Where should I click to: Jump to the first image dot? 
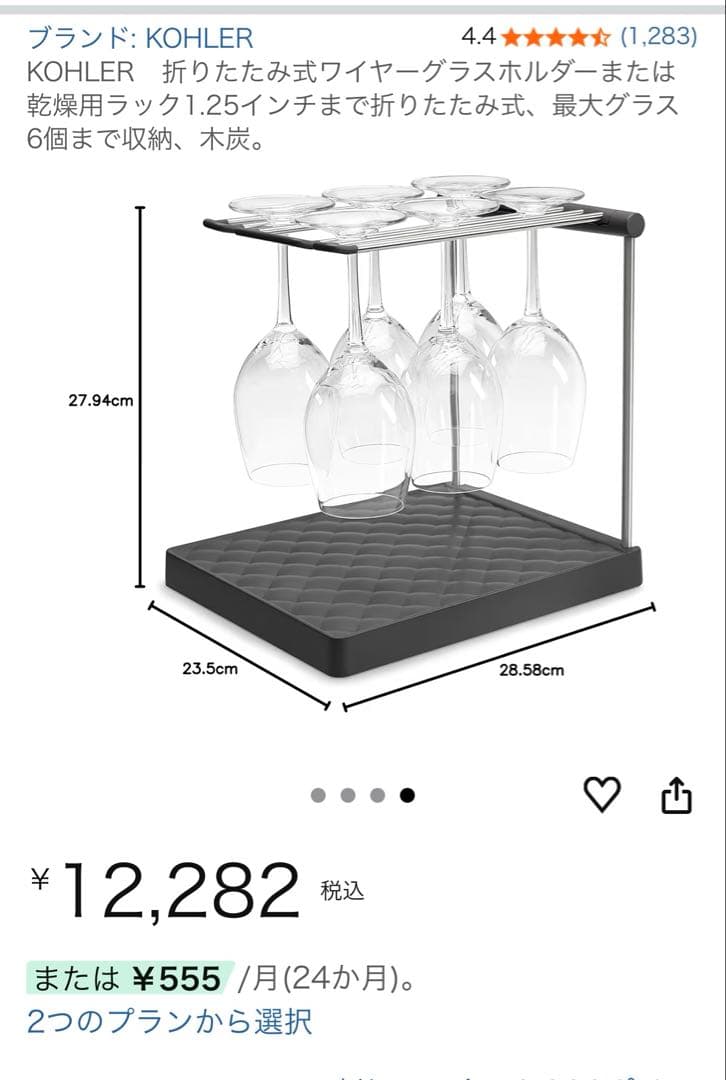point(319,796)
